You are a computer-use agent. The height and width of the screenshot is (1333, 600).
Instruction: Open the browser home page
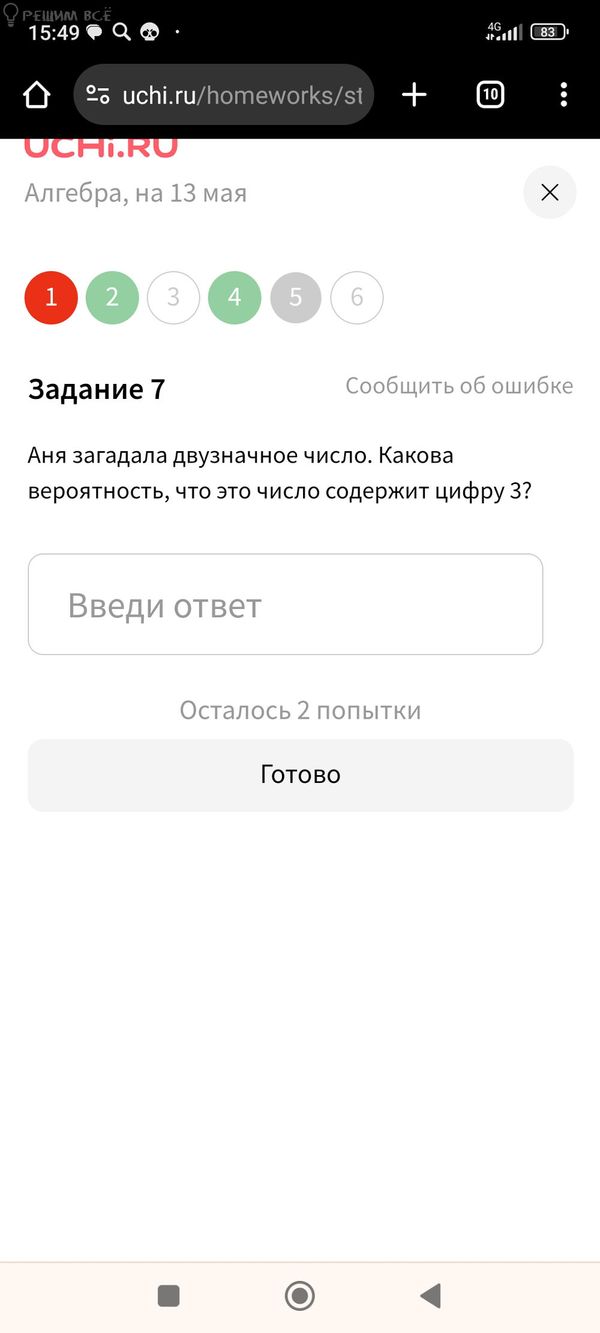pos(36,95)
